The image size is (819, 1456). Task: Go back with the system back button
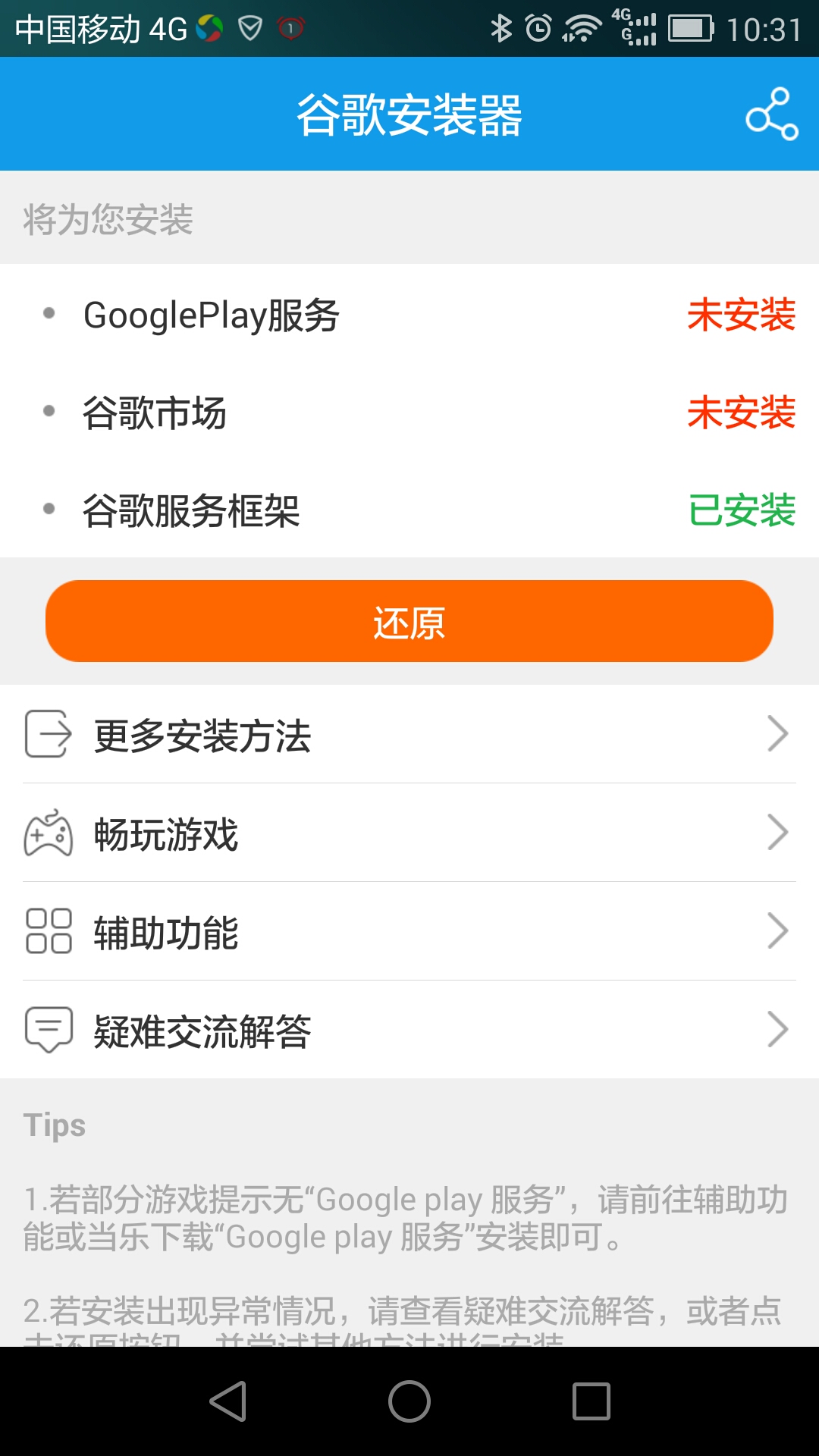point(228,1401)
